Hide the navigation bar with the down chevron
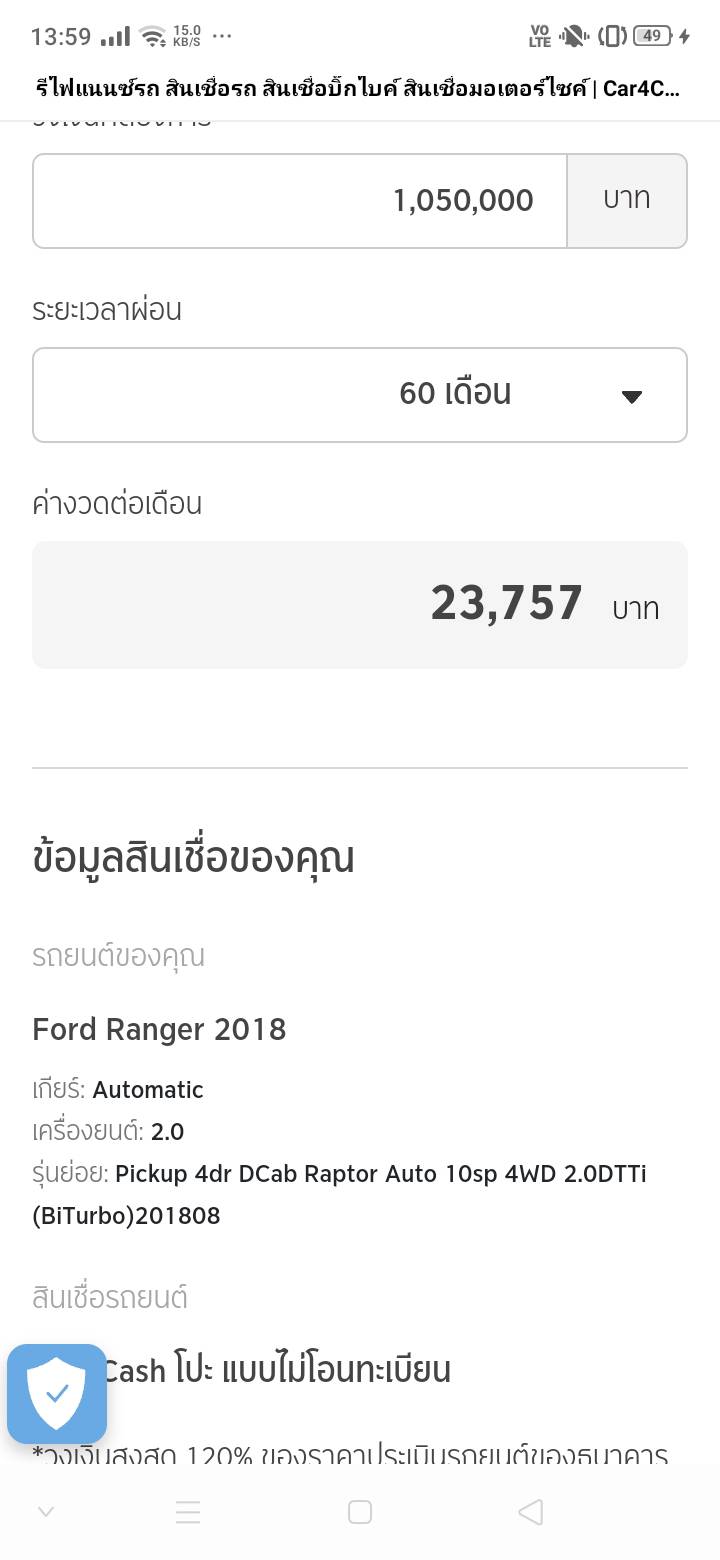Viewport: 720px width, 1560px height. tap(45, 1512)
